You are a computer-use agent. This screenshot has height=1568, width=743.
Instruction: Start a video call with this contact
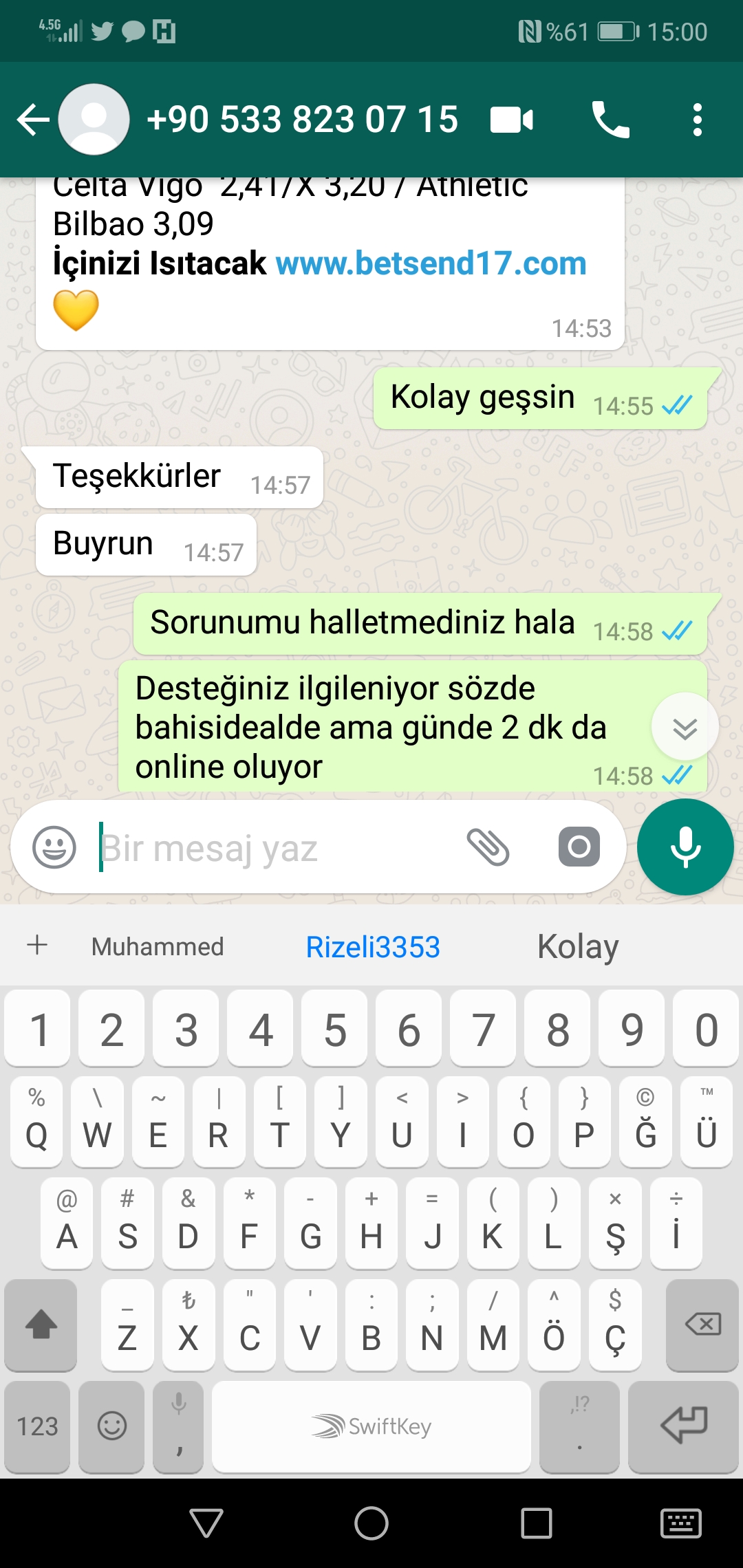(511, 120)
